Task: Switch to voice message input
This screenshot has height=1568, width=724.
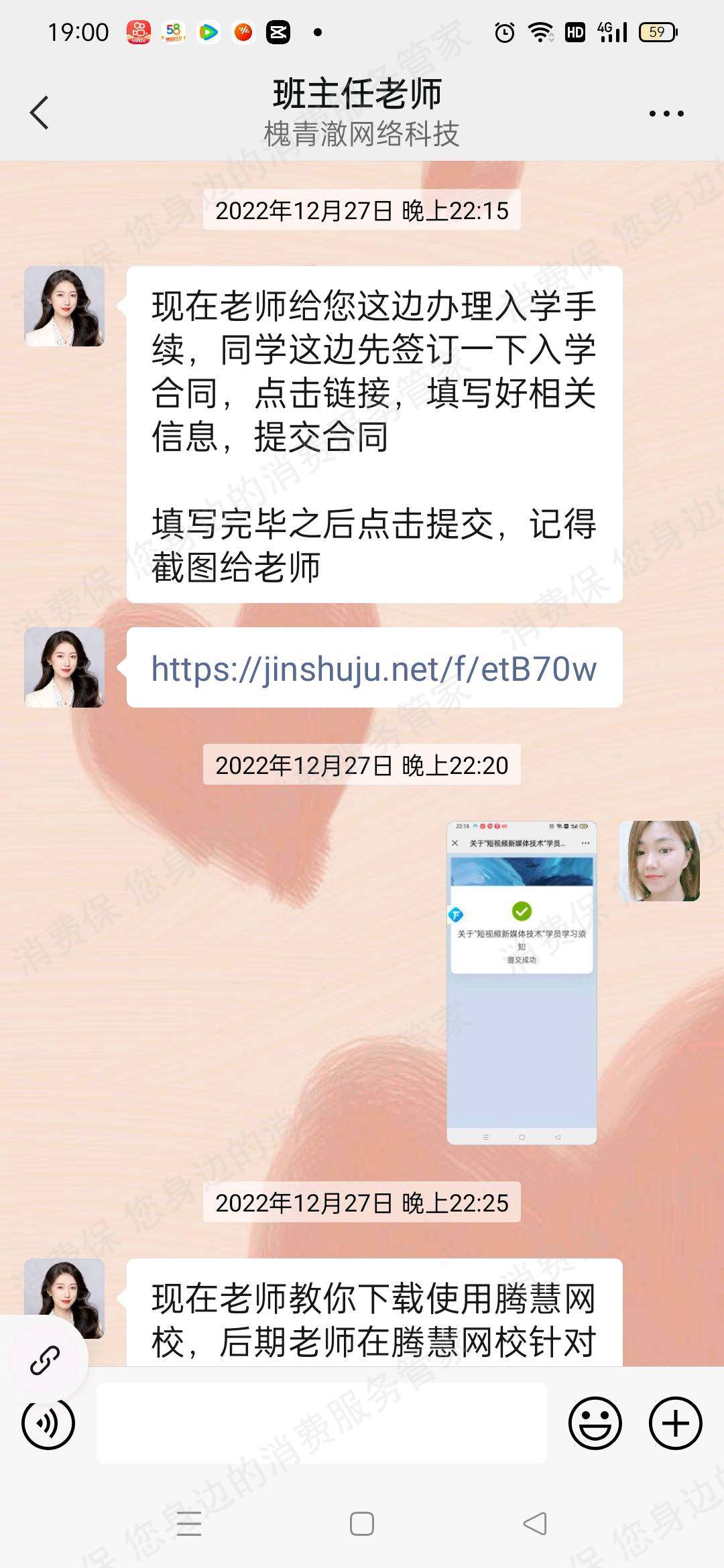Action: tap(48, 1423)
